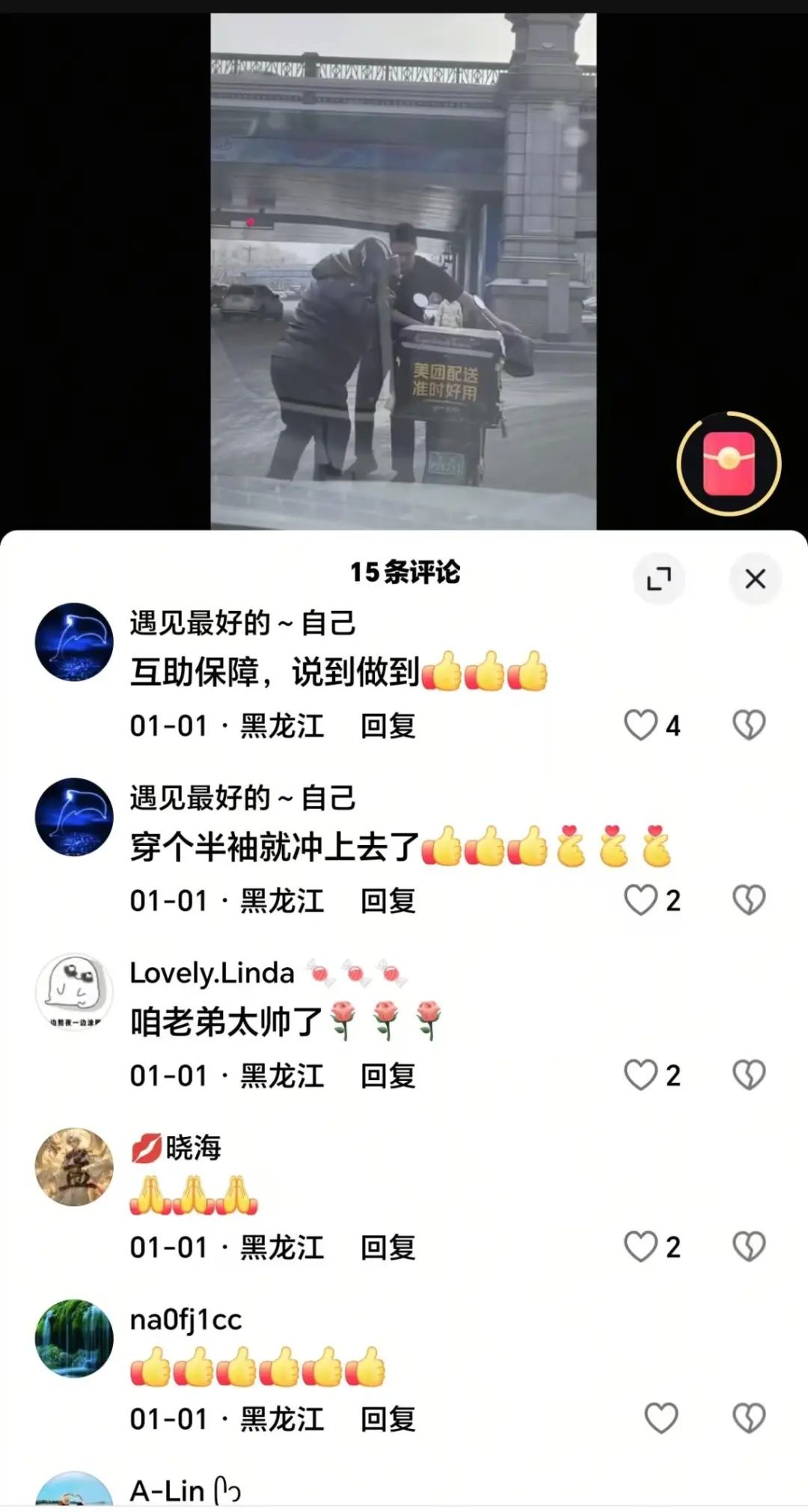Reply to the comment "穿个半袖就冲上去了"
Screen dimensions: 808x1512
[388, 901]
